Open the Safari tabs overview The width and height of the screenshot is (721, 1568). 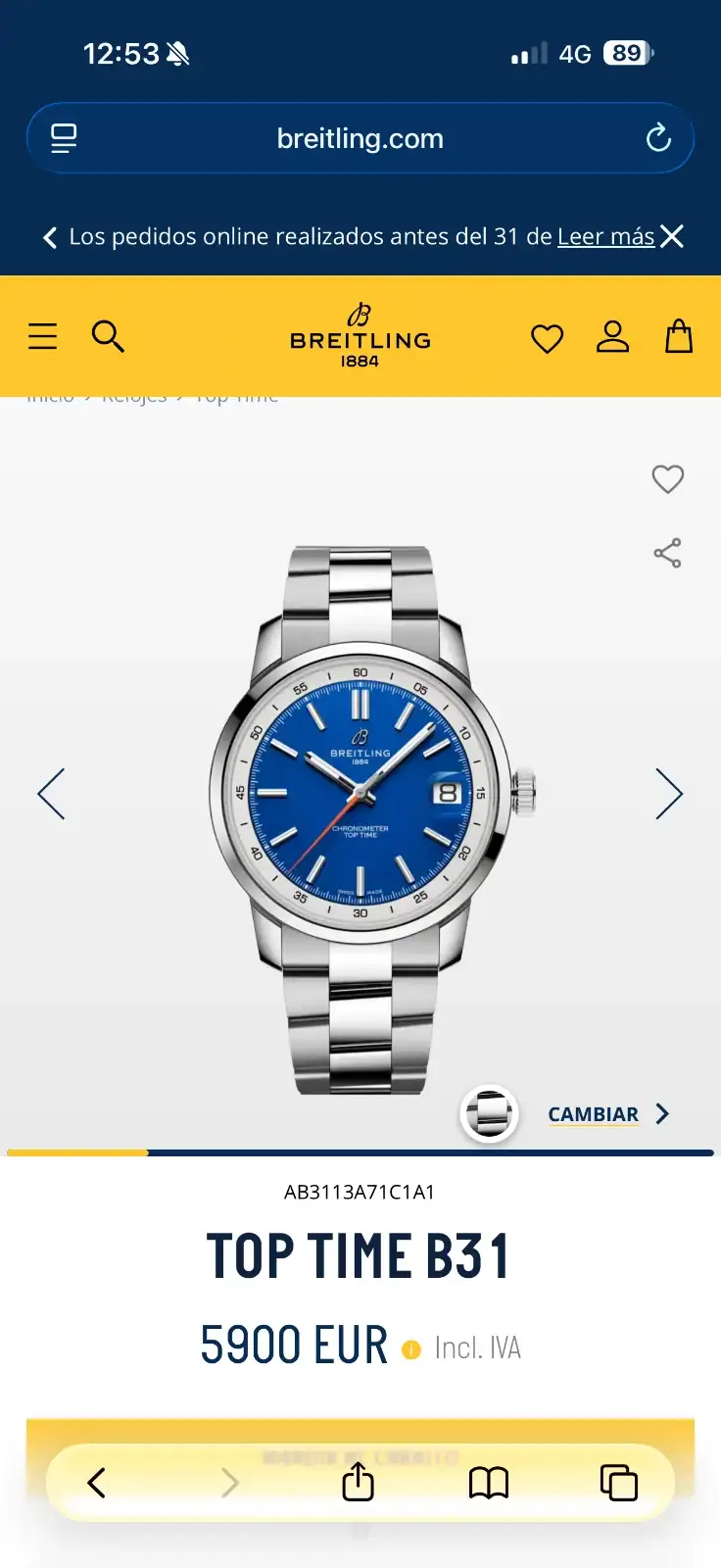pyautogui.click(x=618, y=1483)
